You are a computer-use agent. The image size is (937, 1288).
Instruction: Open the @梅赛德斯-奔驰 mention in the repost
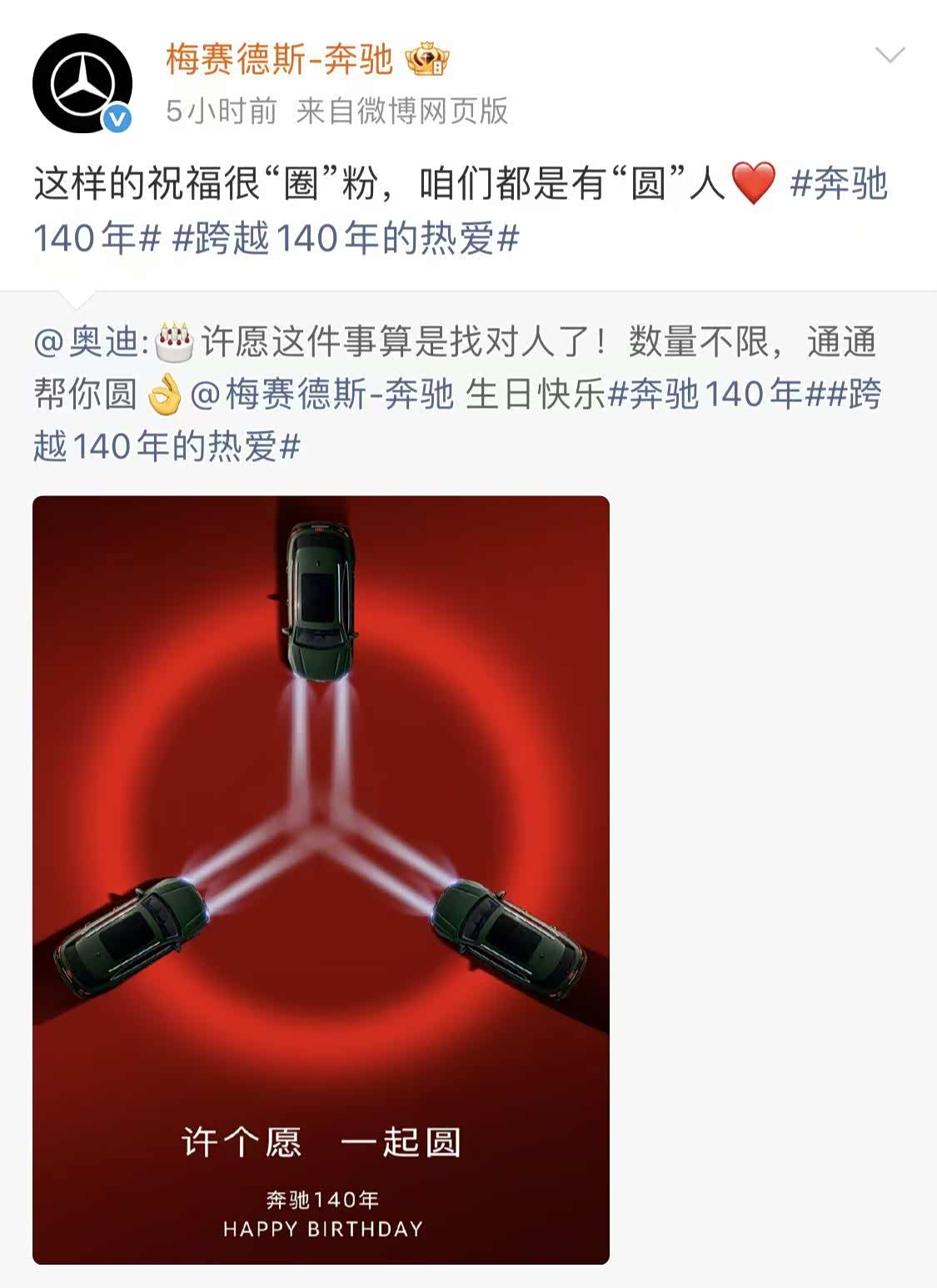pos(321,394)
